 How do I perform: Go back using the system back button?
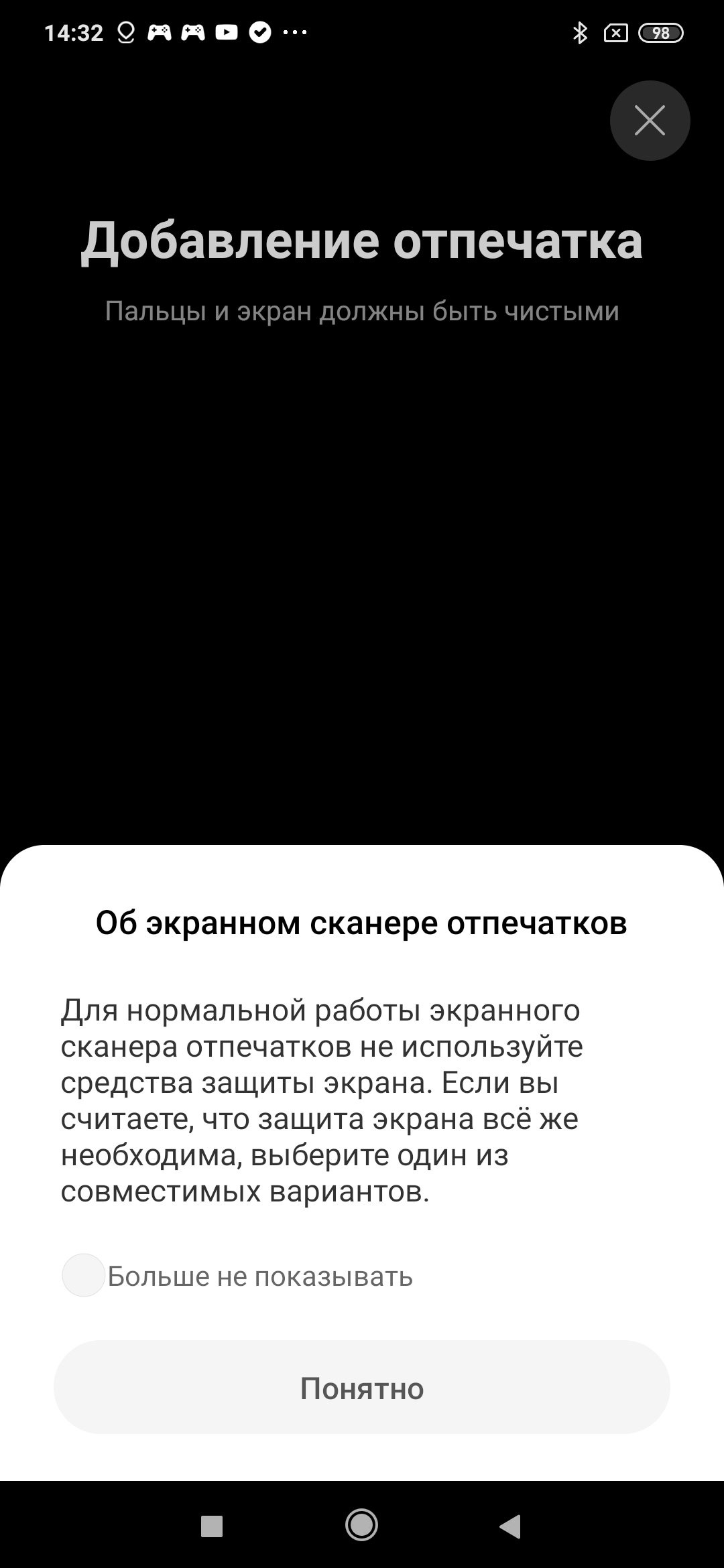511,1526
